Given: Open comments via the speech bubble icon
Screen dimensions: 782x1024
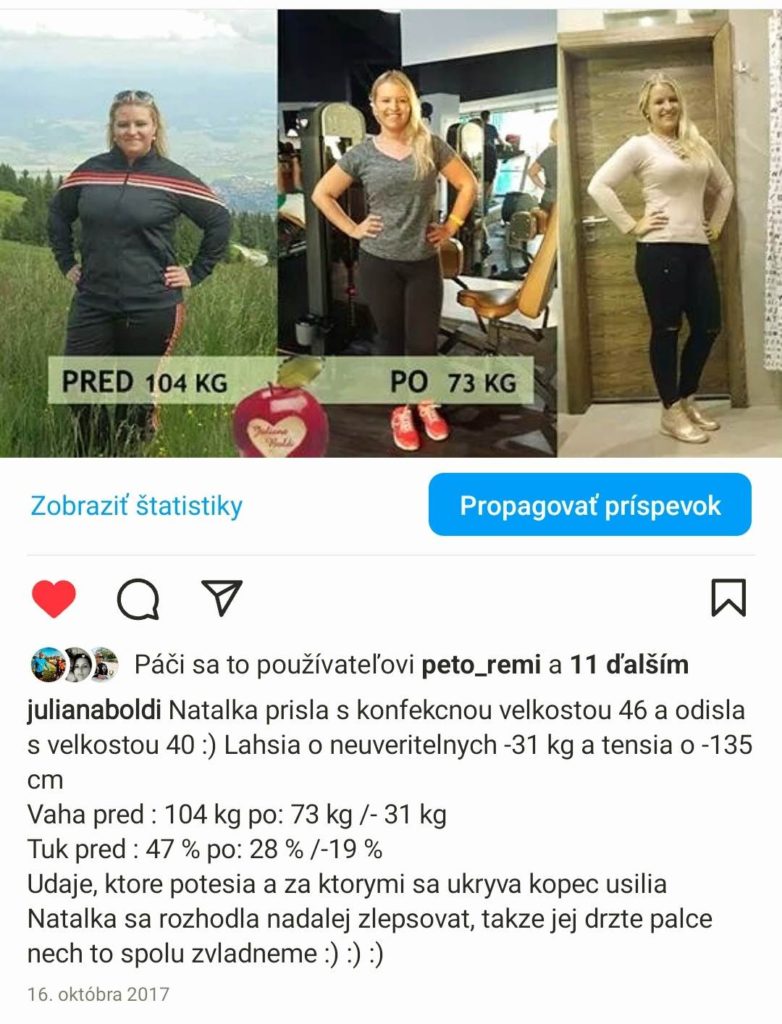Looking at the screenshot, I should 138,599.
